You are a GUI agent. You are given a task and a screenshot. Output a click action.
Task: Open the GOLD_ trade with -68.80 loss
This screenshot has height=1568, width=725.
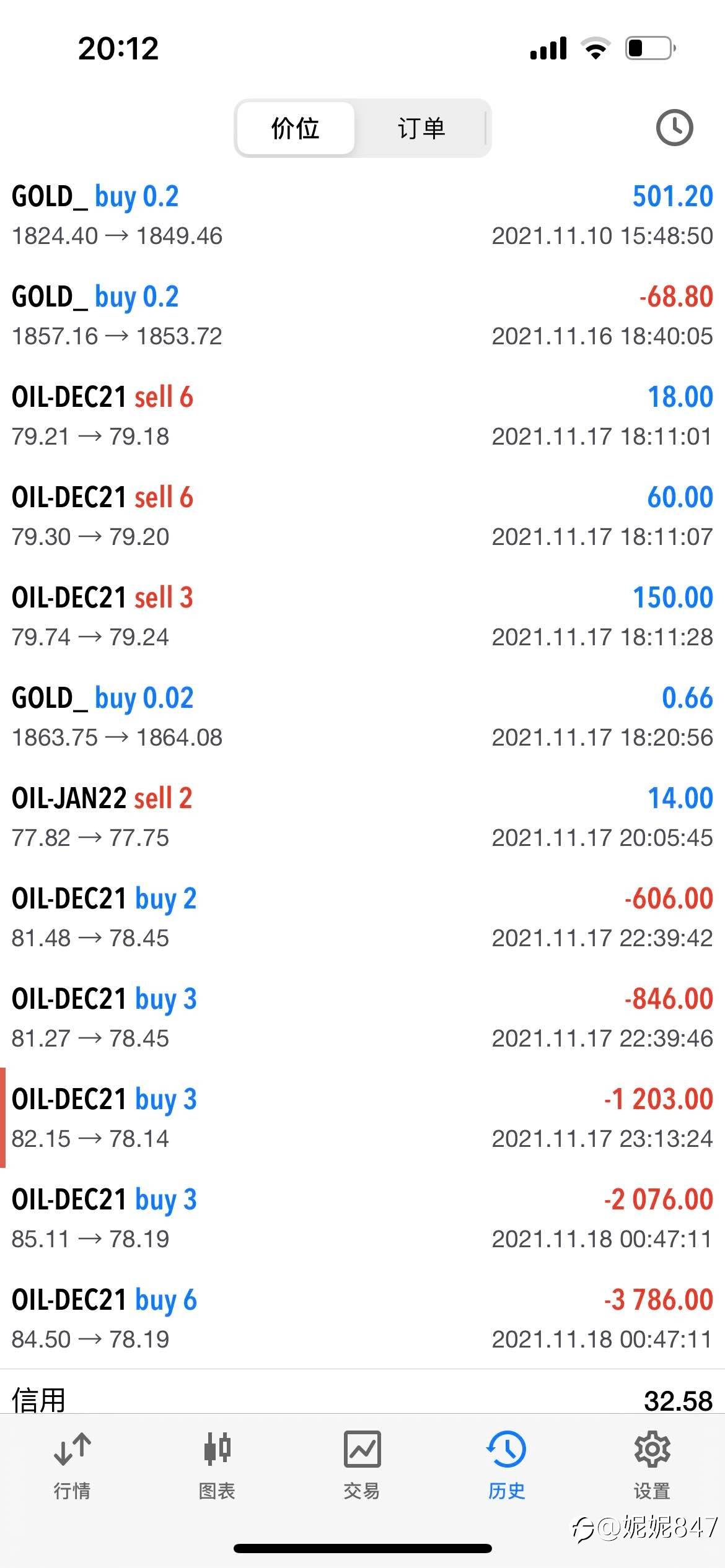pos(362,316)
